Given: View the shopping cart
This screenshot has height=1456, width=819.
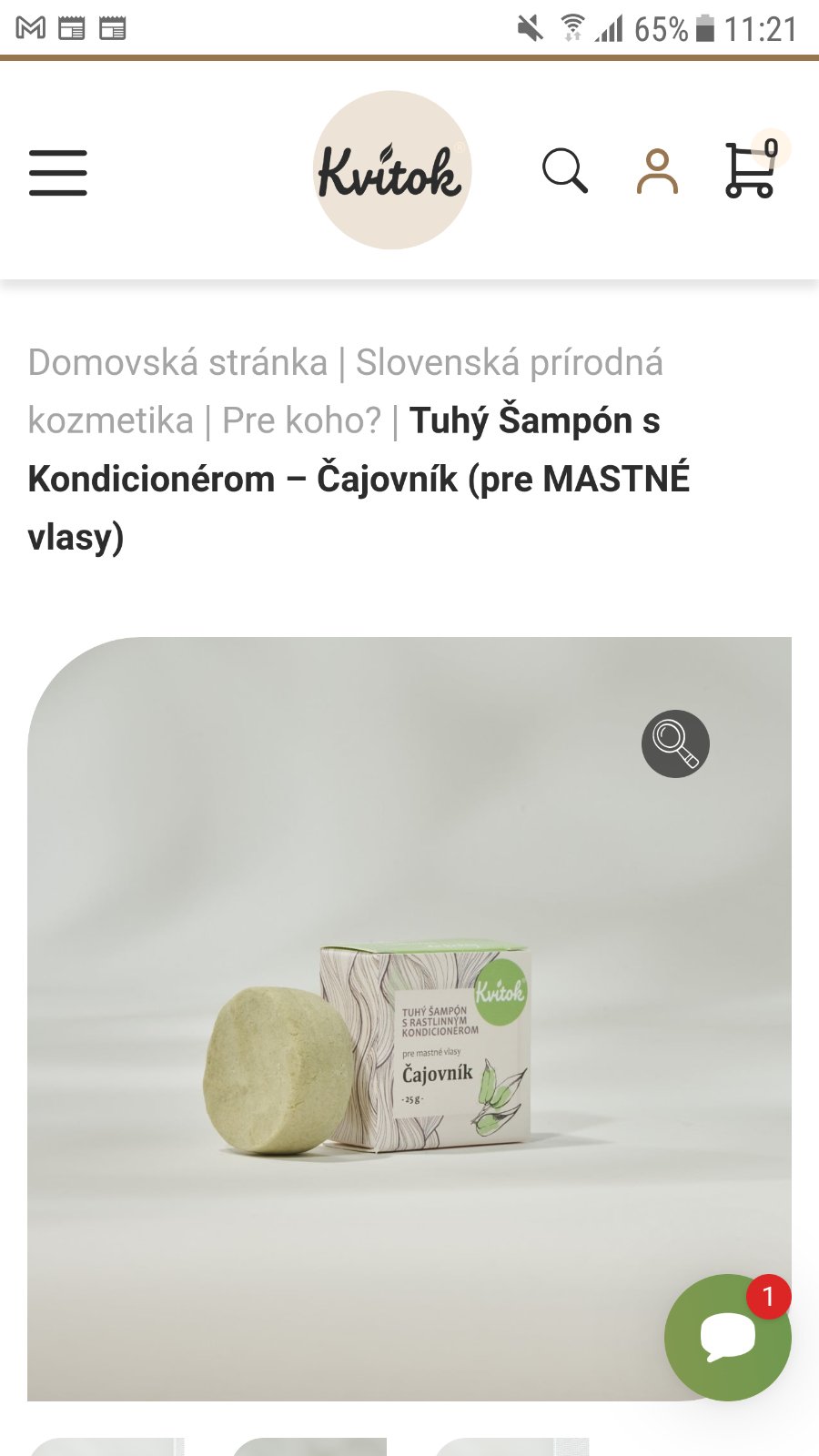Looking at the screenshot, I should pos(751,170).
